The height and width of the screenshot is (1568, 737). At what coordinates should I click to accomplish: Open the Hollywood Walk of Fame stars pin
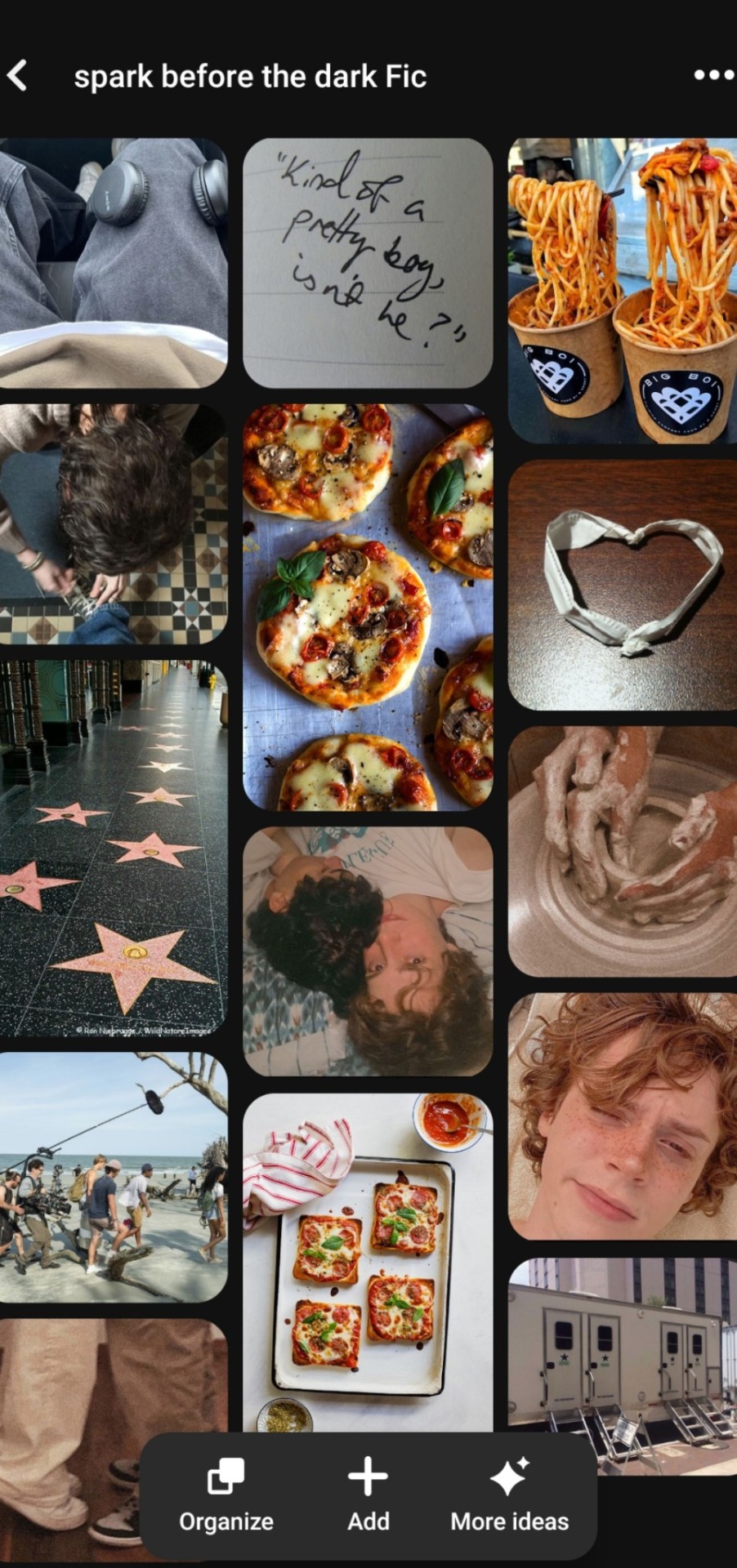coord(113,848)
